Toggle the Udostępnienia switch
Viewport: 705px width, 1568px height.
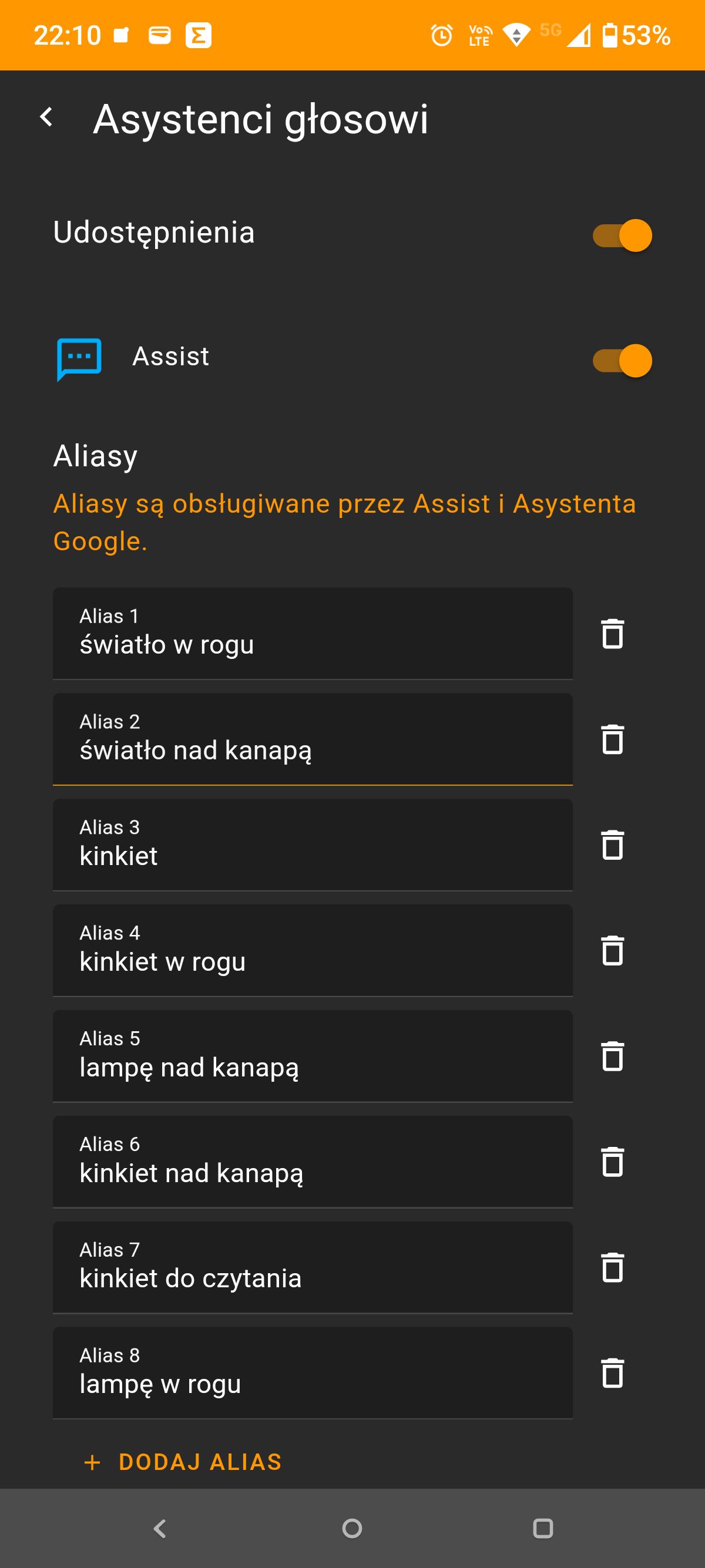click(x=622, y=235)
